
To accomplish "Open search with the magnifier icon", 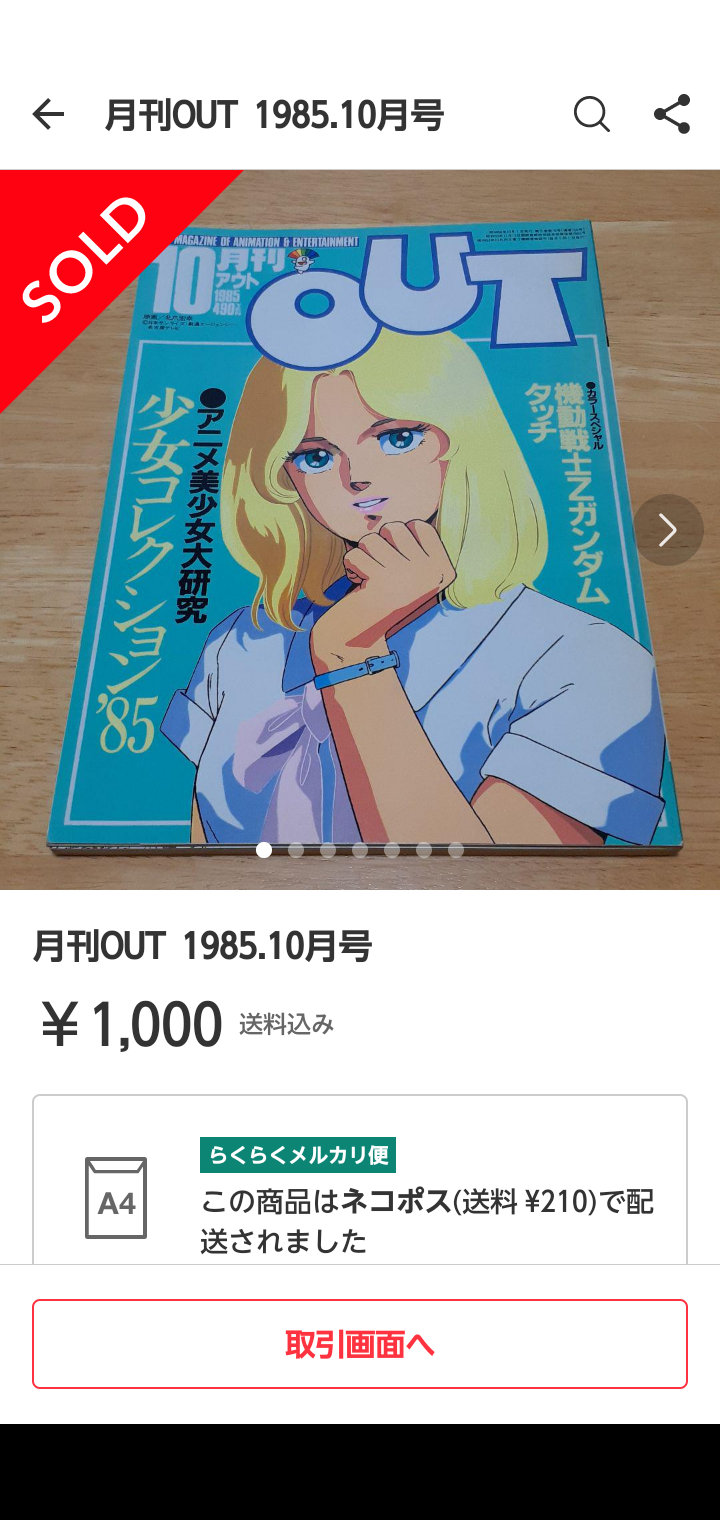I will 592,115.
